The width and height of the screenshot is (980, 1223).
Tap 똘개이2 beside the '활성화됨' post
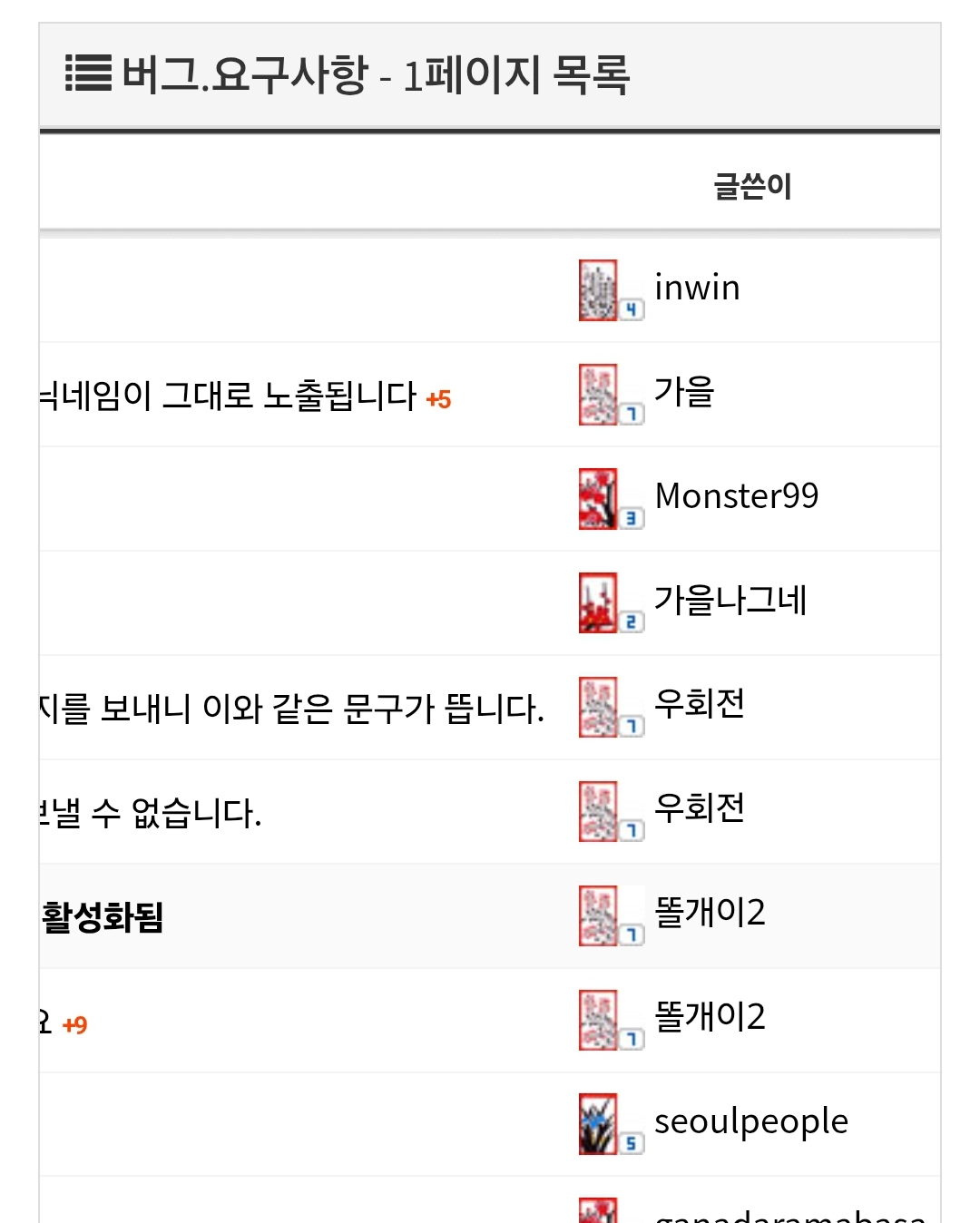[710, 913]
